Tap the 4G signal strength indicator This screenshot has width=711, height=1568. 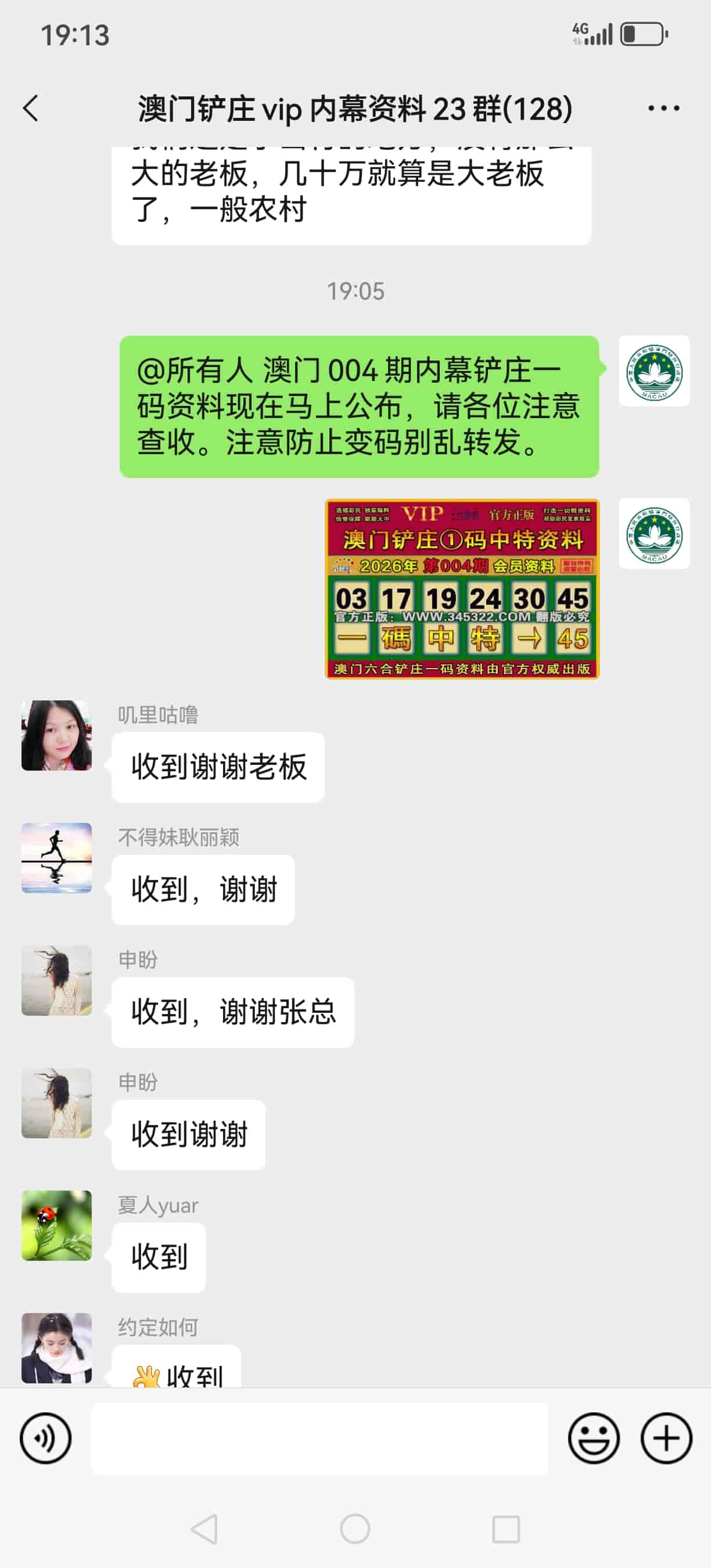tap(594, 35)
